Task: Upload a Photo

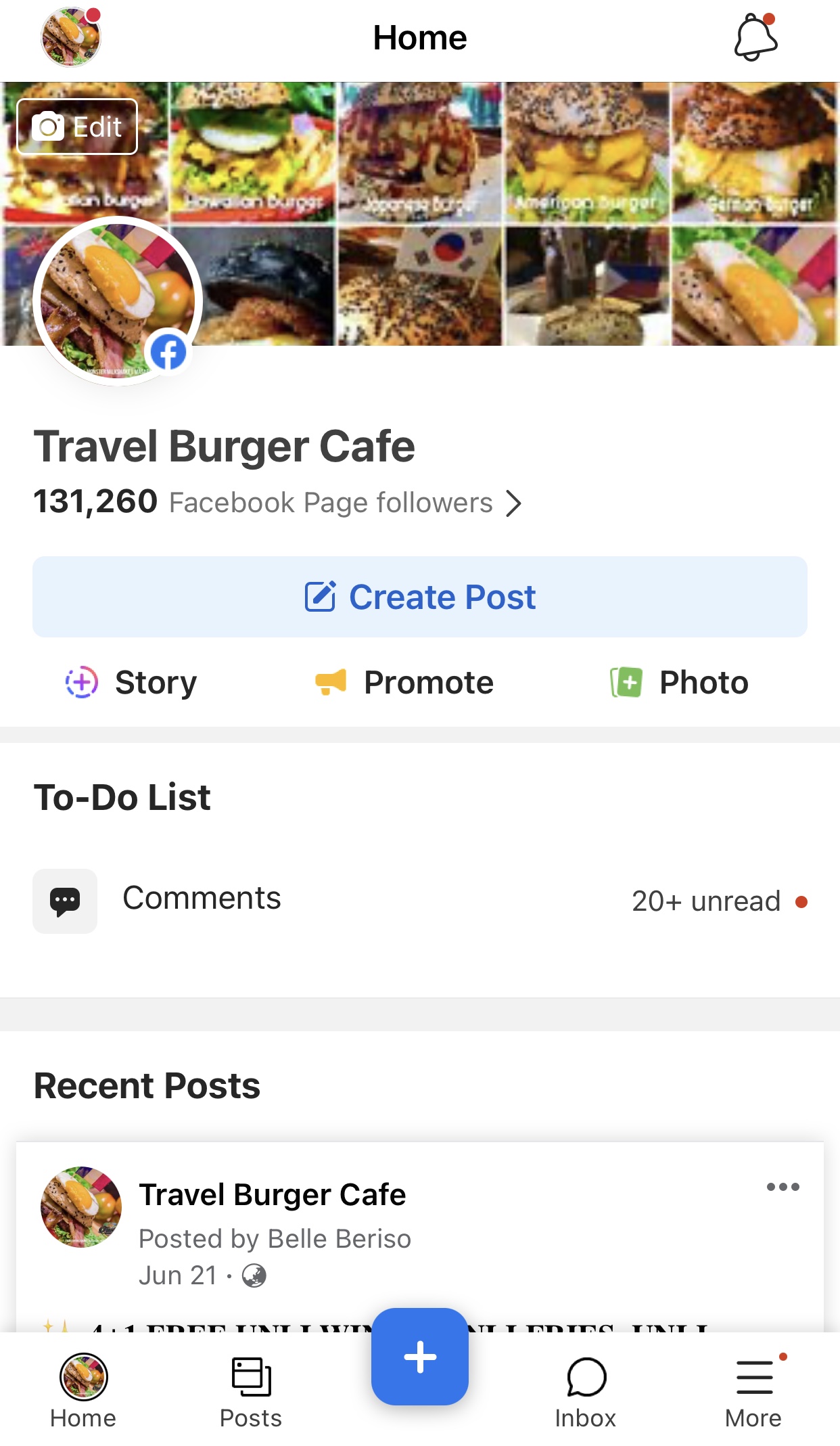Action: (680, 682)
